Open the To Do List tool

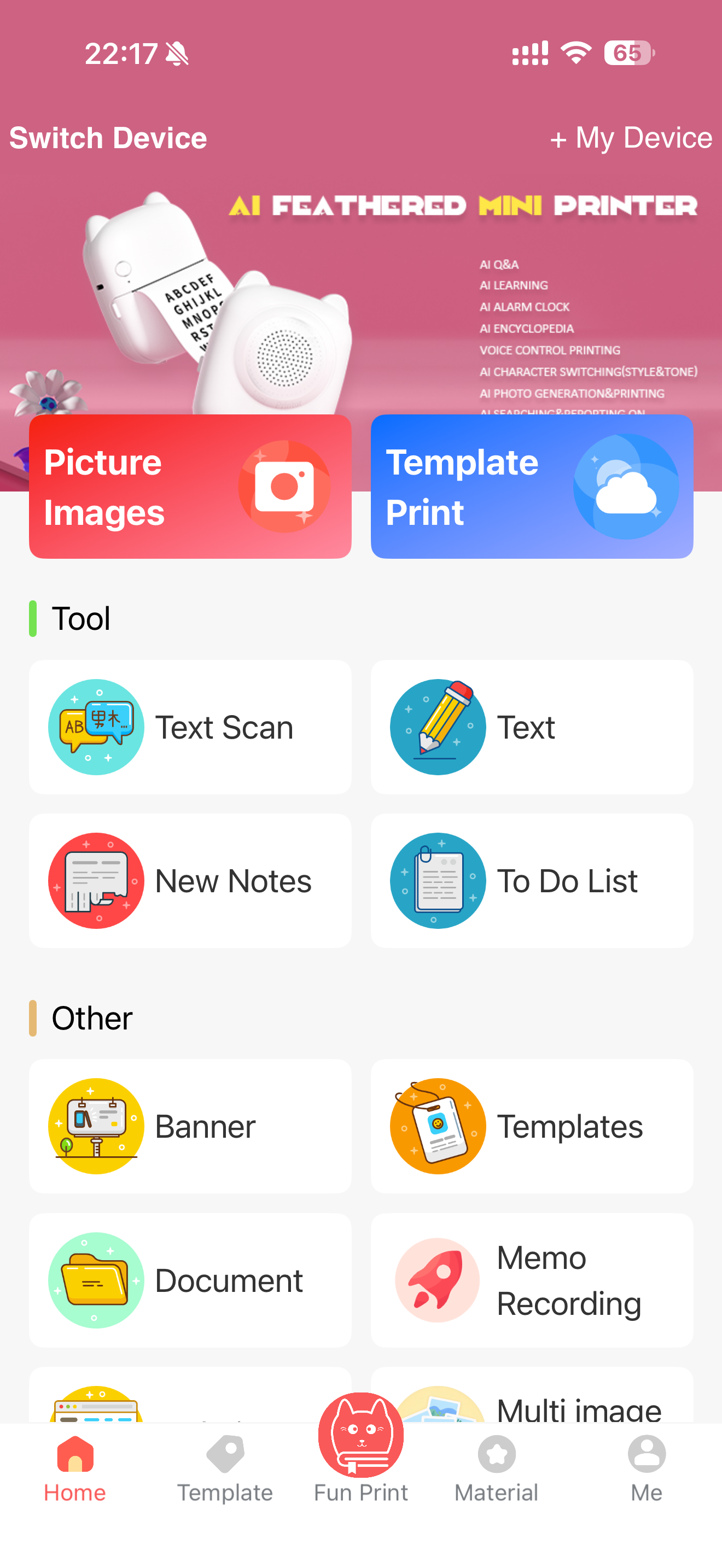(x=531, y=881)
